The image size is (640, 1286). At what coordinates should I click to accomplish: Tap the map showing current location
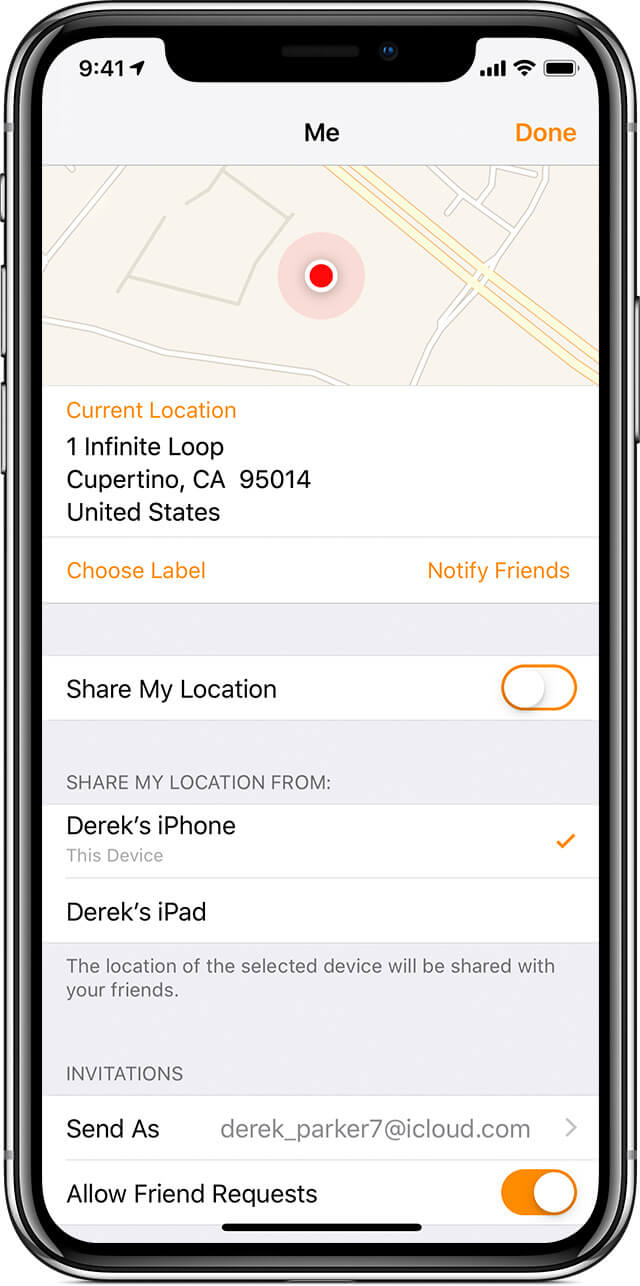(x=320, y=276)
